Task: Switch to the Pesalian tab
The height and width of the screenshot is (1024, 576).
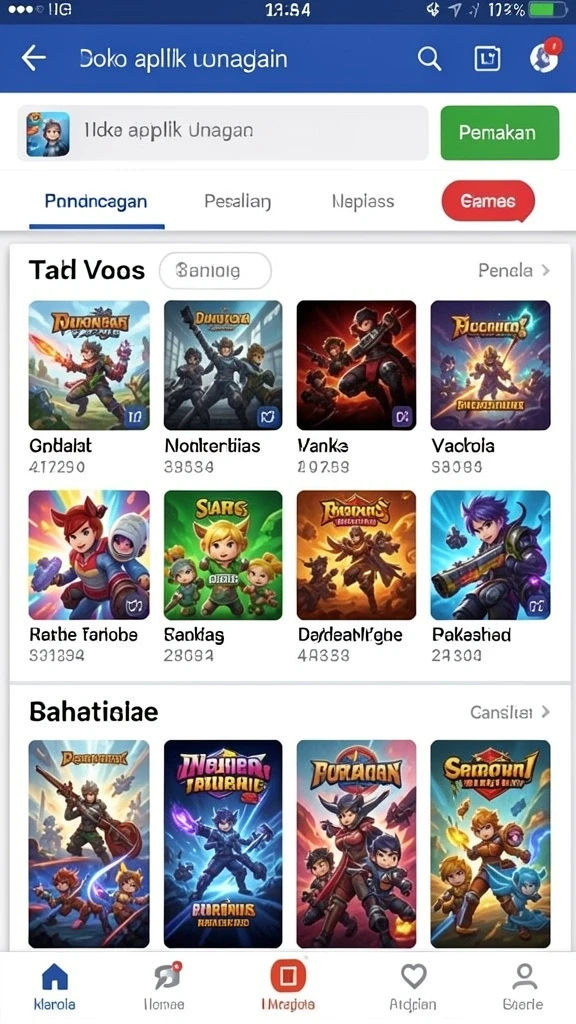Action: [237, 201]
